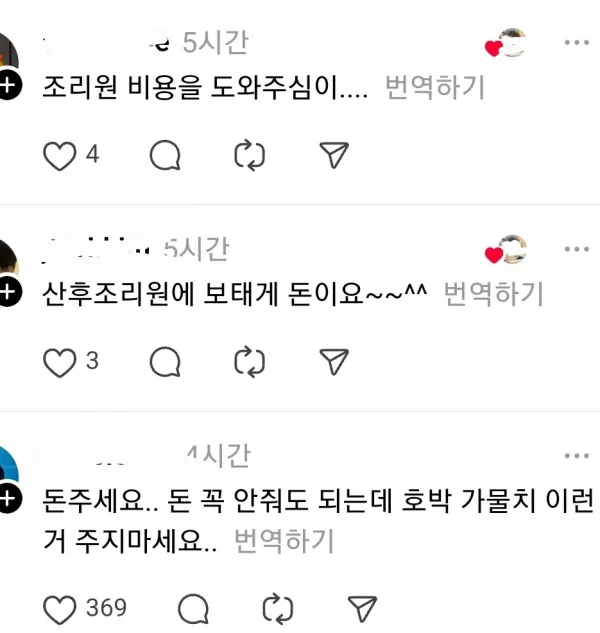Open overflow menu on 산후조리원 comment

(x=577, y=249)
